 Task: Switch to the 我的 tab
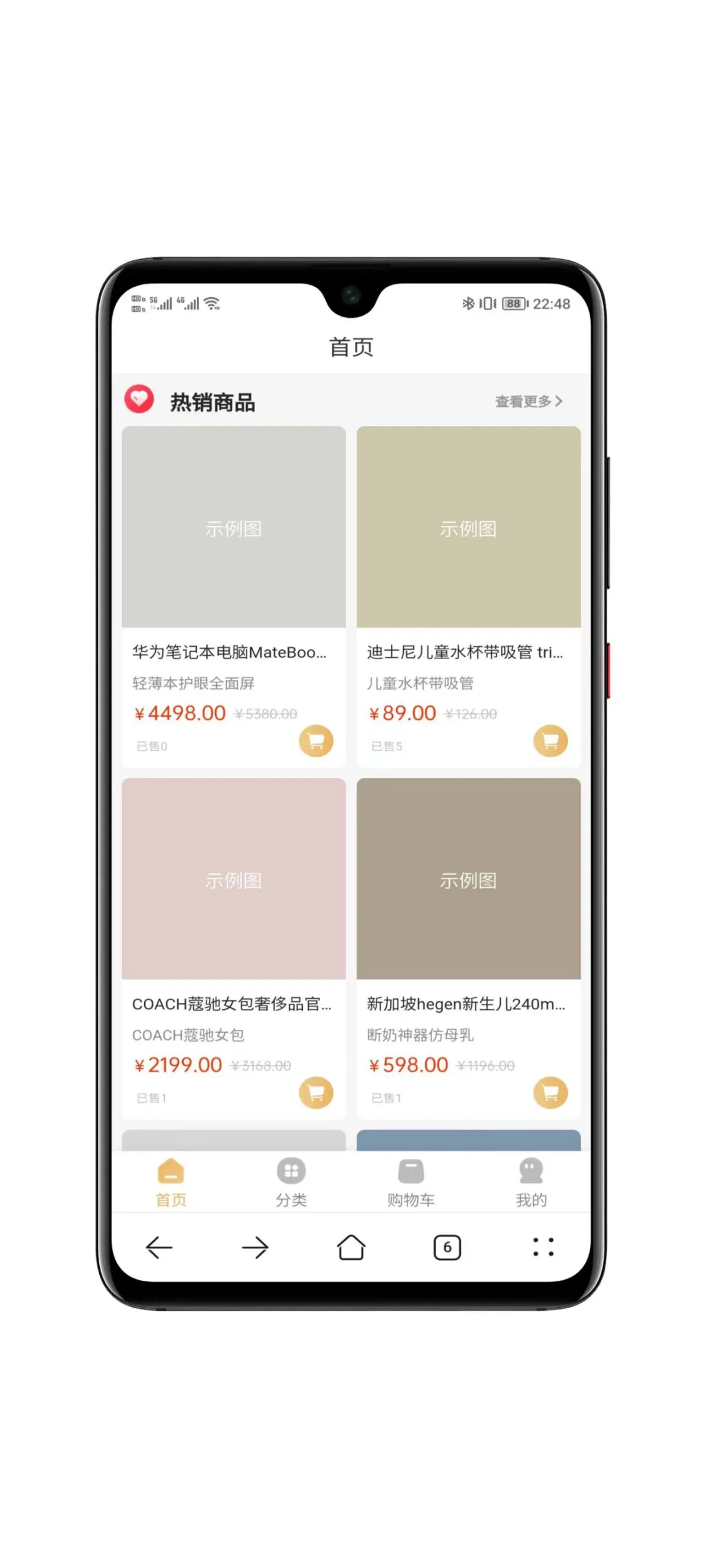tap(531, 1183)
